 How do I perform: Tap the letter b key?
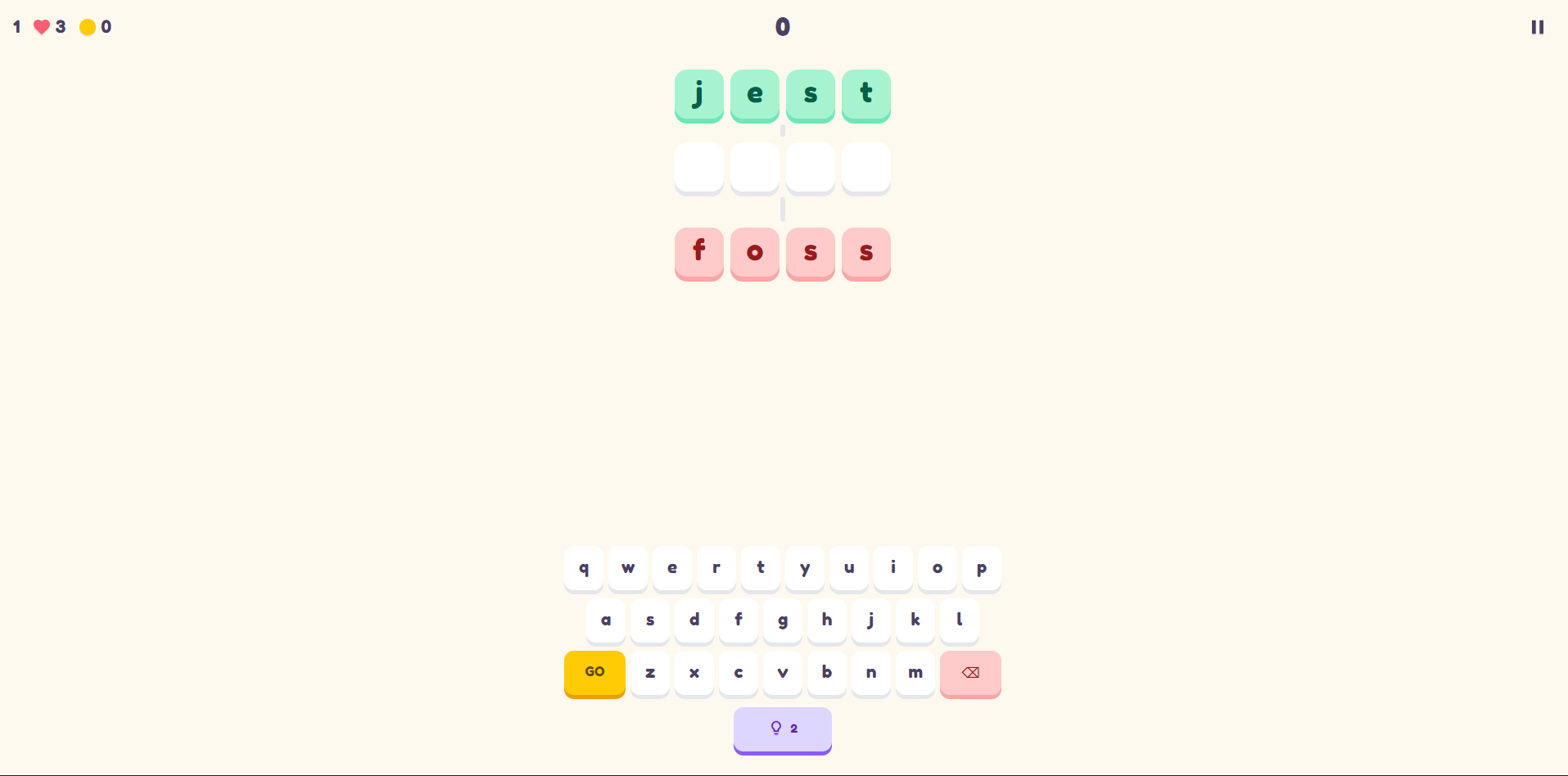click(827, 673)
